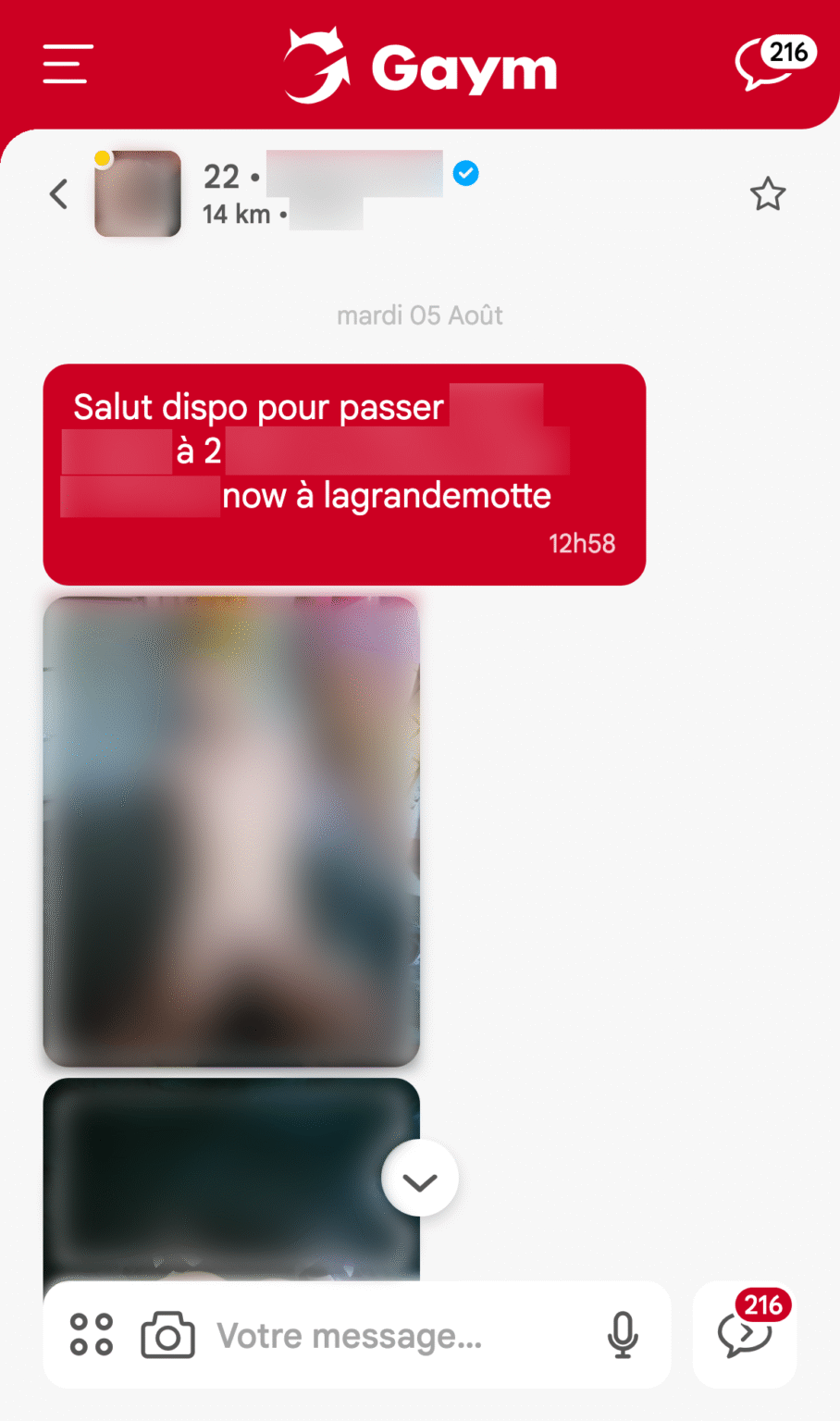The image size is (840, 1421).
Task: Start recording a voice message
Action: [623, 1335]
